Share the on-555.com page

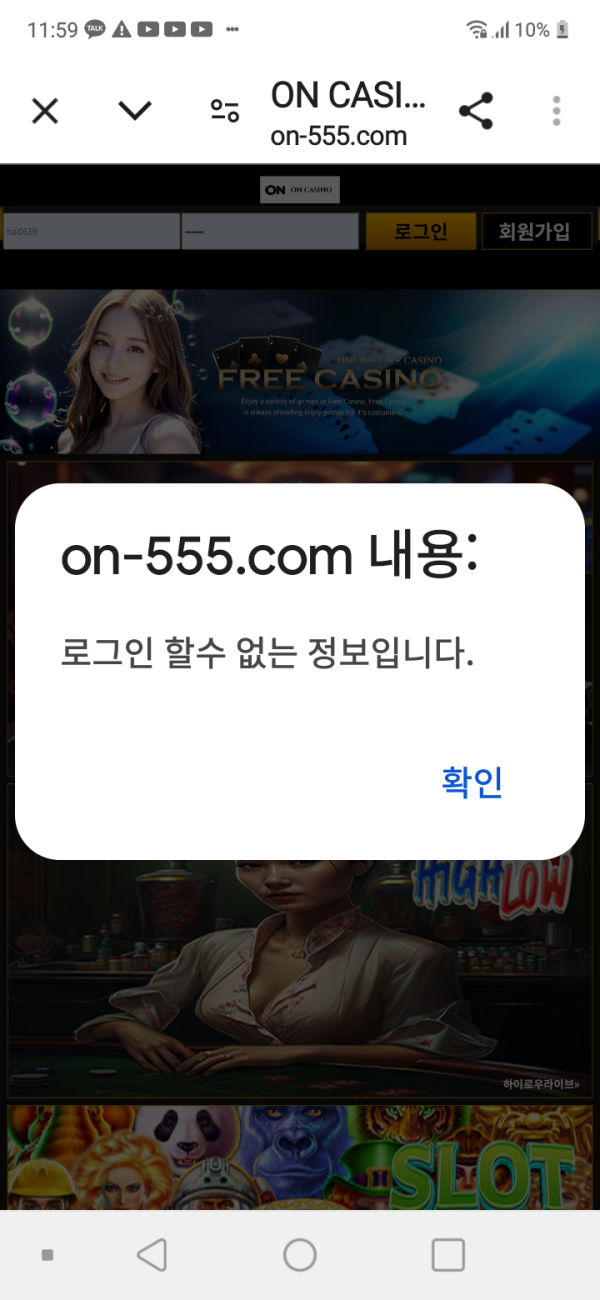[x=476, y=111]
